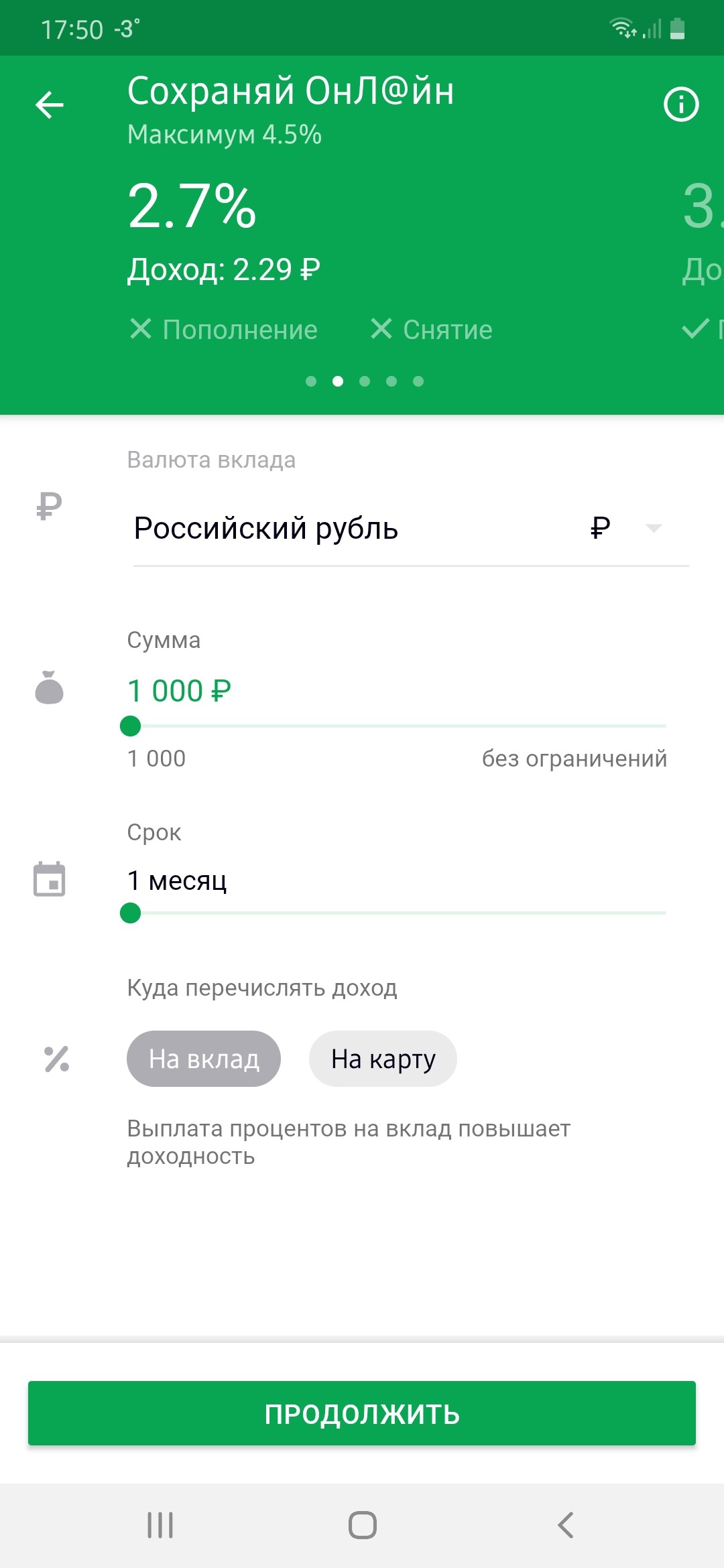Continue with the ПРОДОЛЖИТЬ button
The image size is (724, 1568).
(362, 1413)
